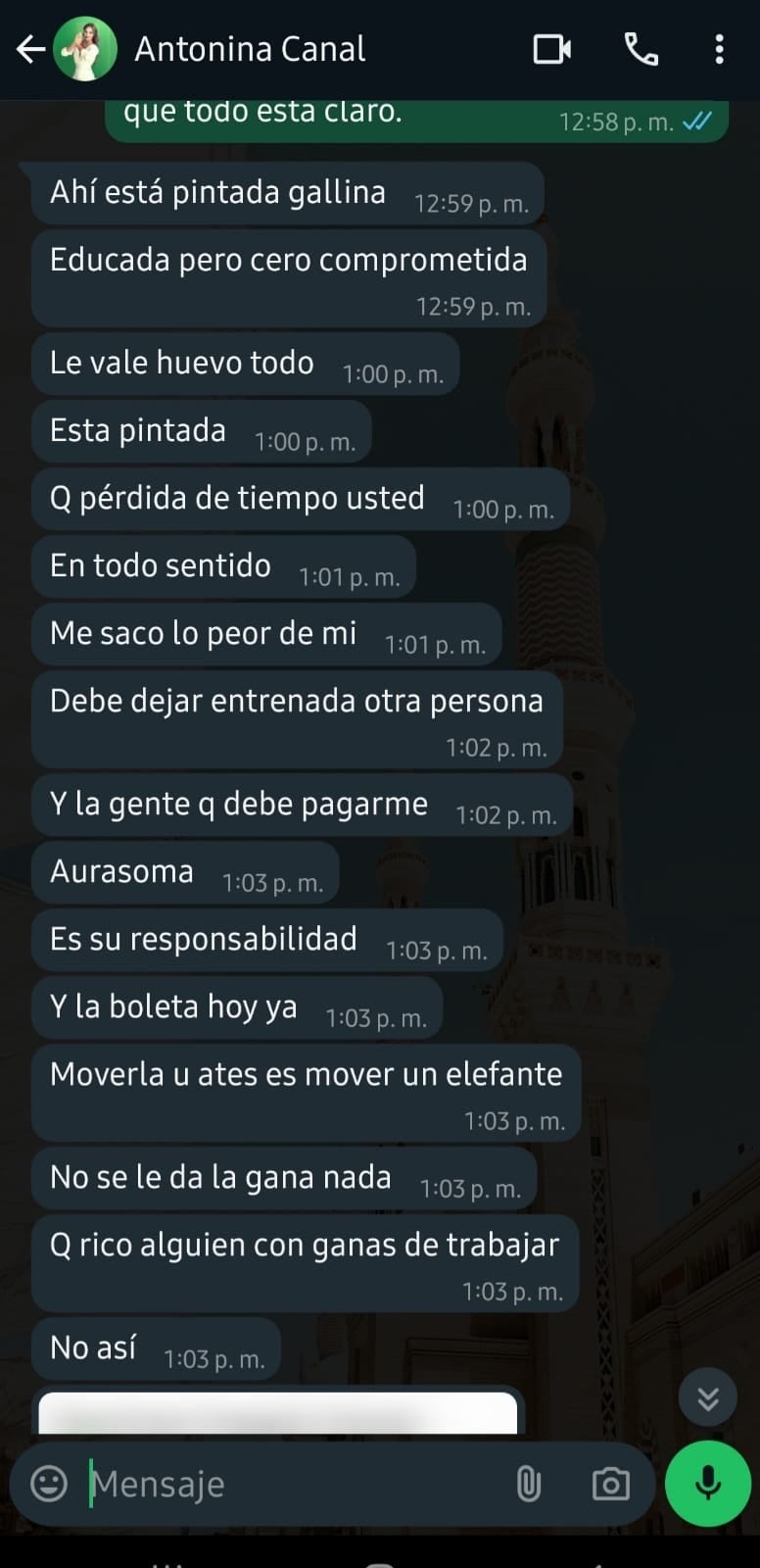Go back to the chat list
760x1568 pixels.
(30, 49)
